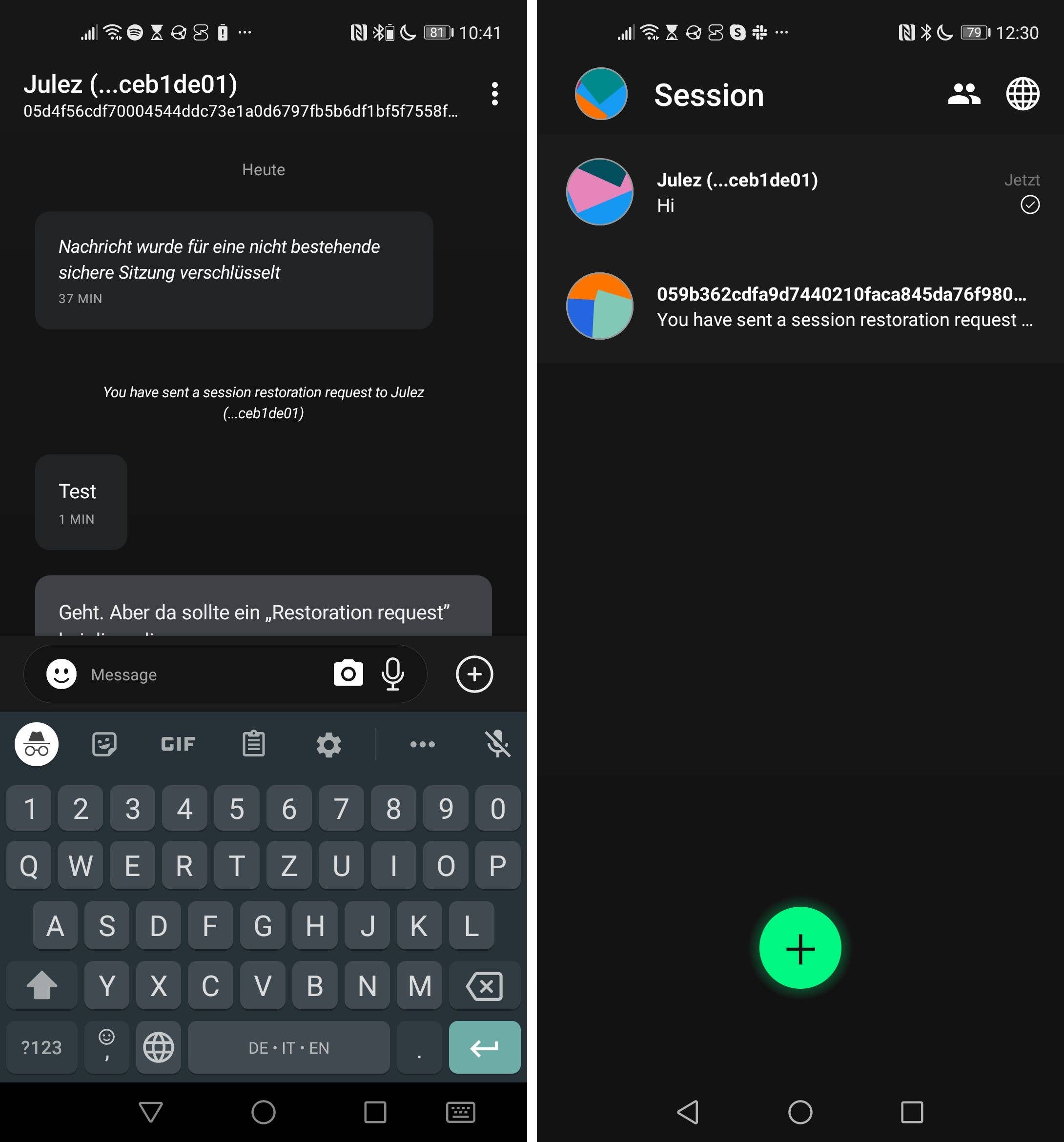This screenshot has height=1142, width=1064.
Task: Open keyboard settings gear
Action: [x=328, y=744]
